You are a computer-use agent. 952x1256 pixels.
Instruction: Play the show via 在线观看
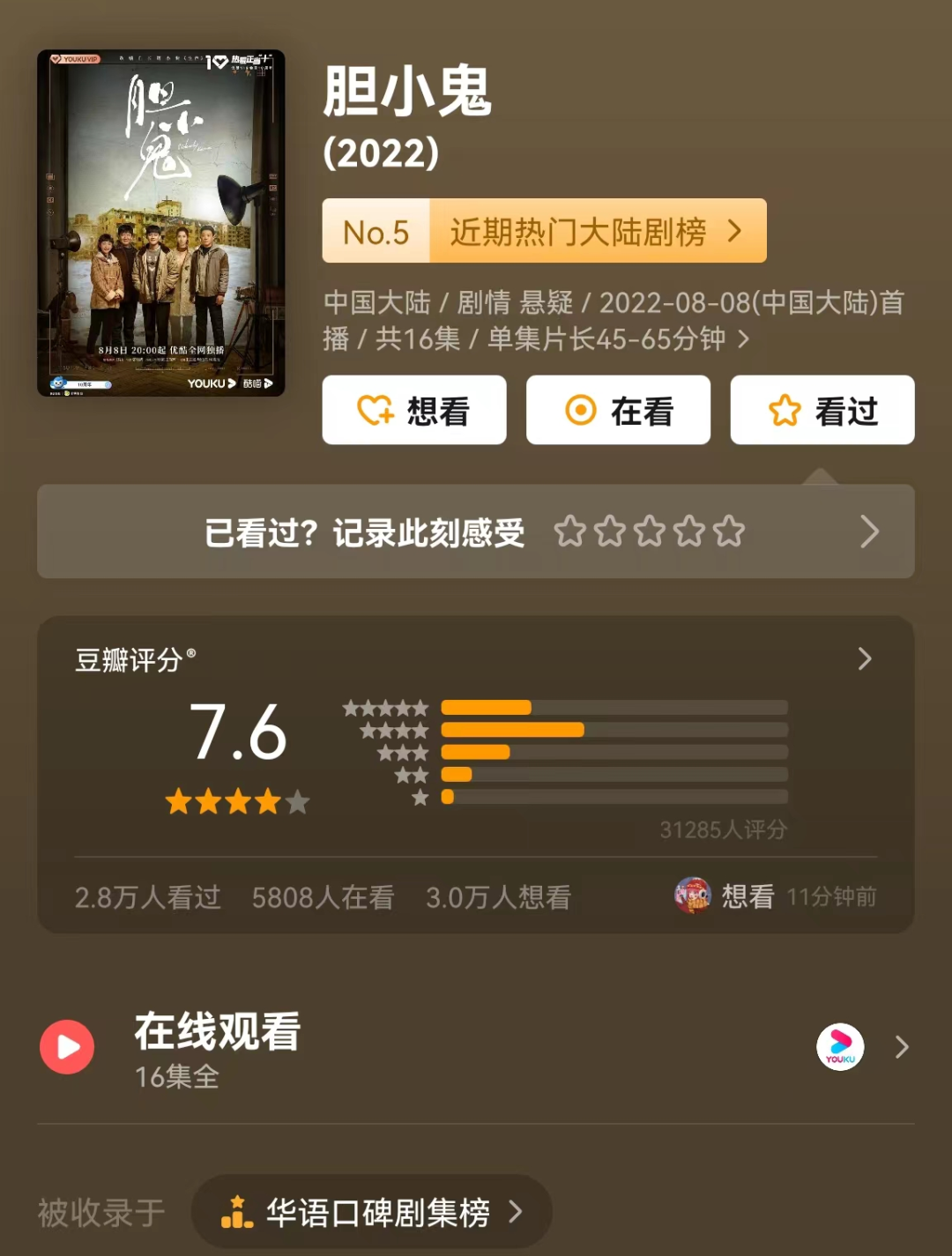(x=68, y=1047)
